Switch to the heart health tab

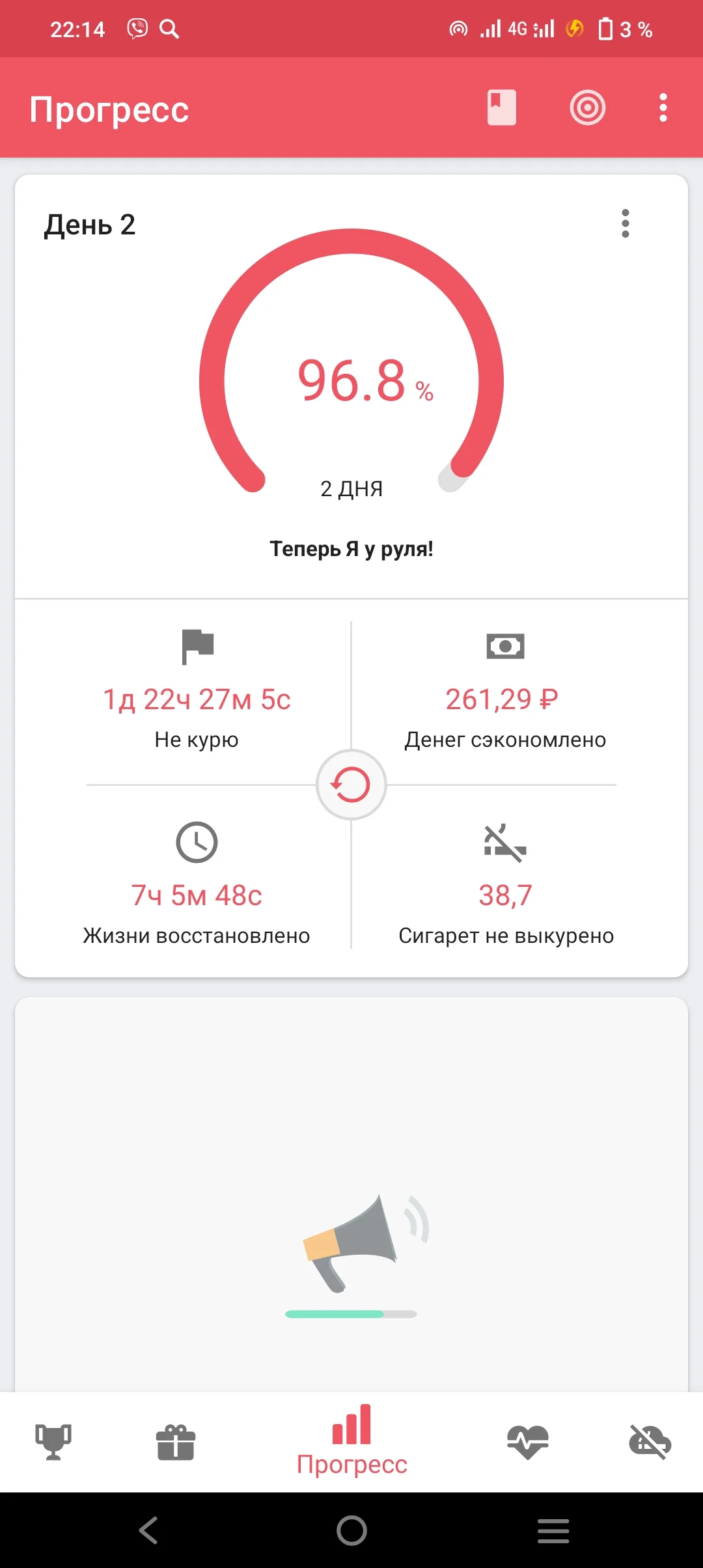tap(527, 1442)
